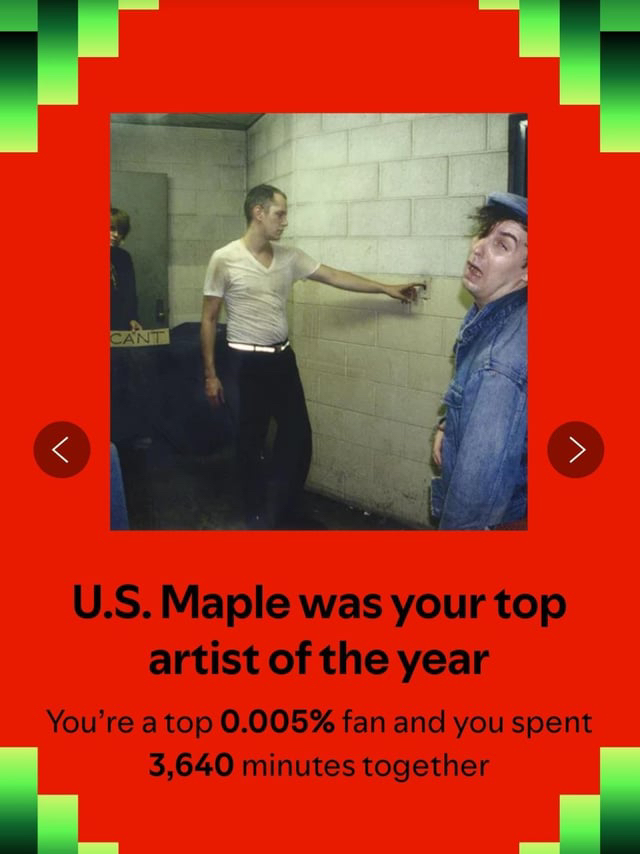Image resolution: width=640 pixels, height=854 pixels.
Task: Advance to the next Wrapped slide
Action: [x=576, y=450]
